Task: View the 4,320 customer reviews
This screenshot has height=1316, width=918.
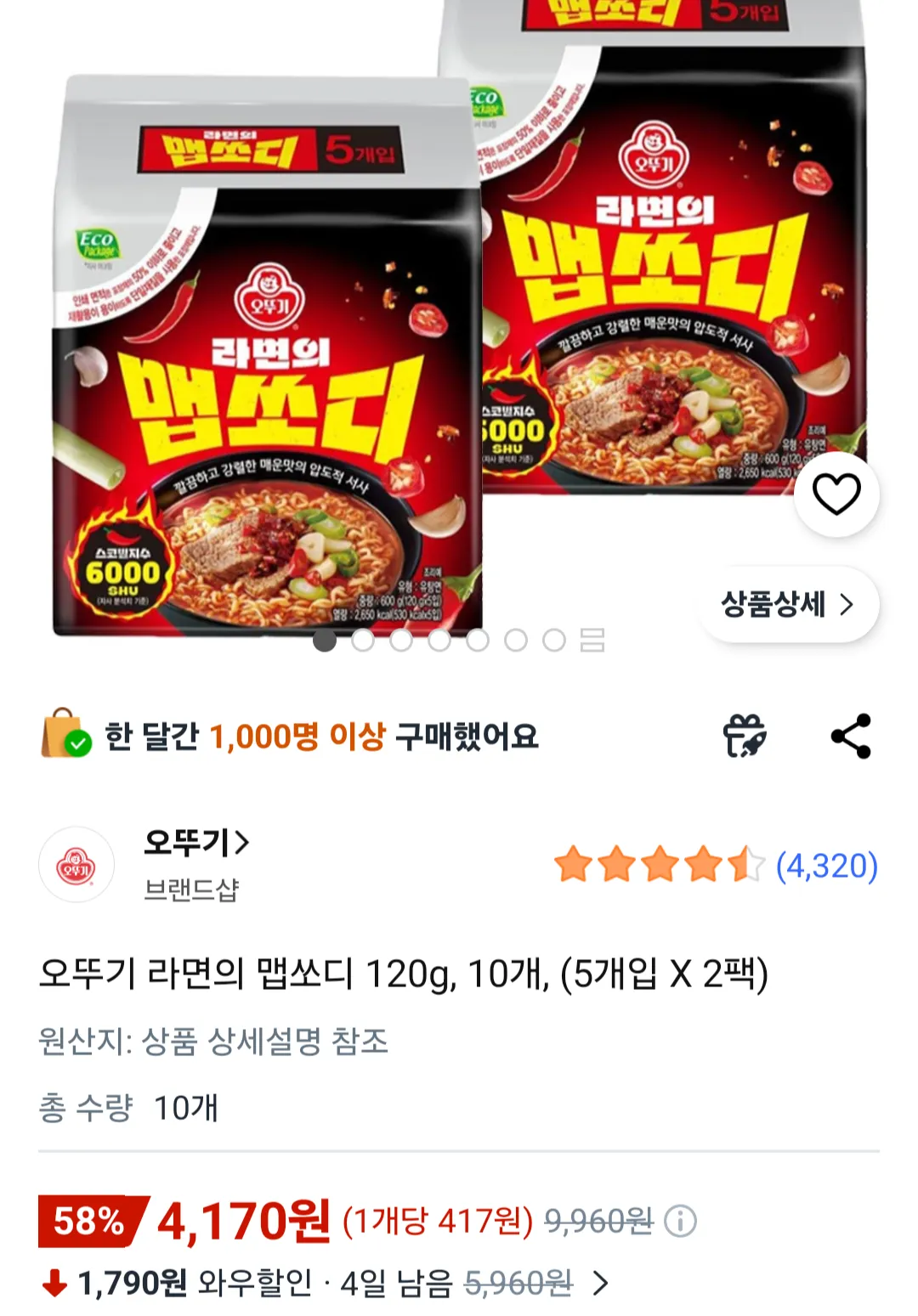Action: [825, 866]
